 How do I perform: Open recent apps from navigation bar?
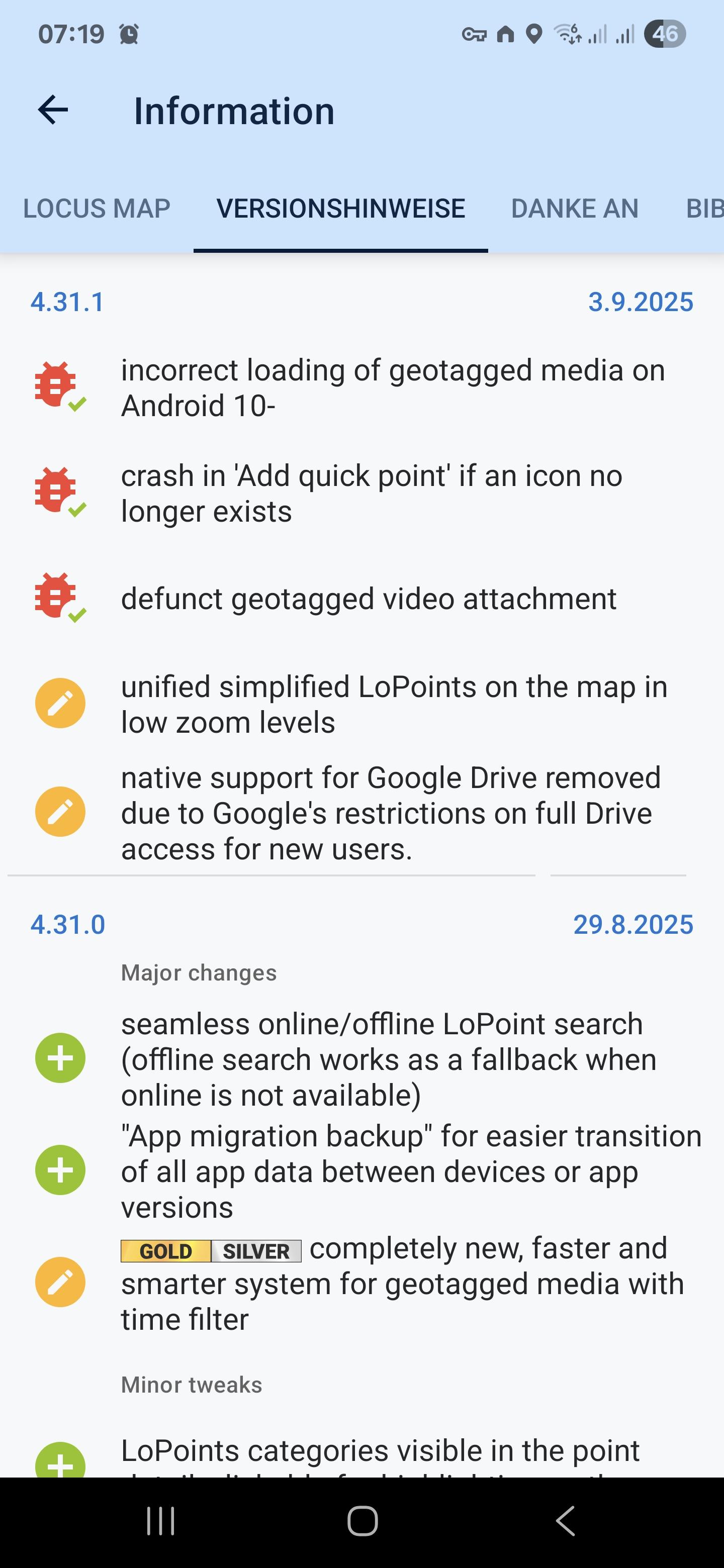click(x=161, y=1521)
